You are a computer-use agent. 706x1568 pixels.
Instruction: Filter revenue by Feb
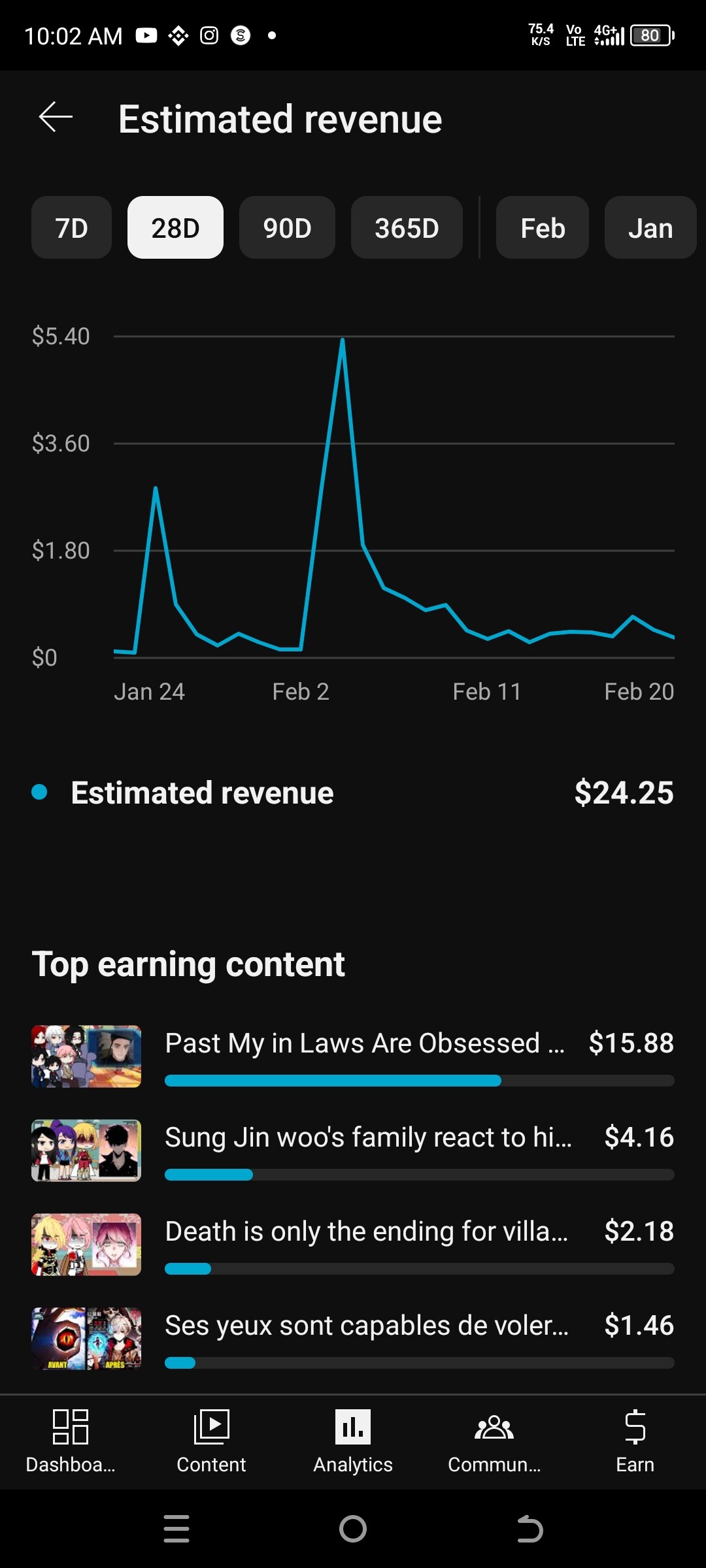[x=543, y=228]
